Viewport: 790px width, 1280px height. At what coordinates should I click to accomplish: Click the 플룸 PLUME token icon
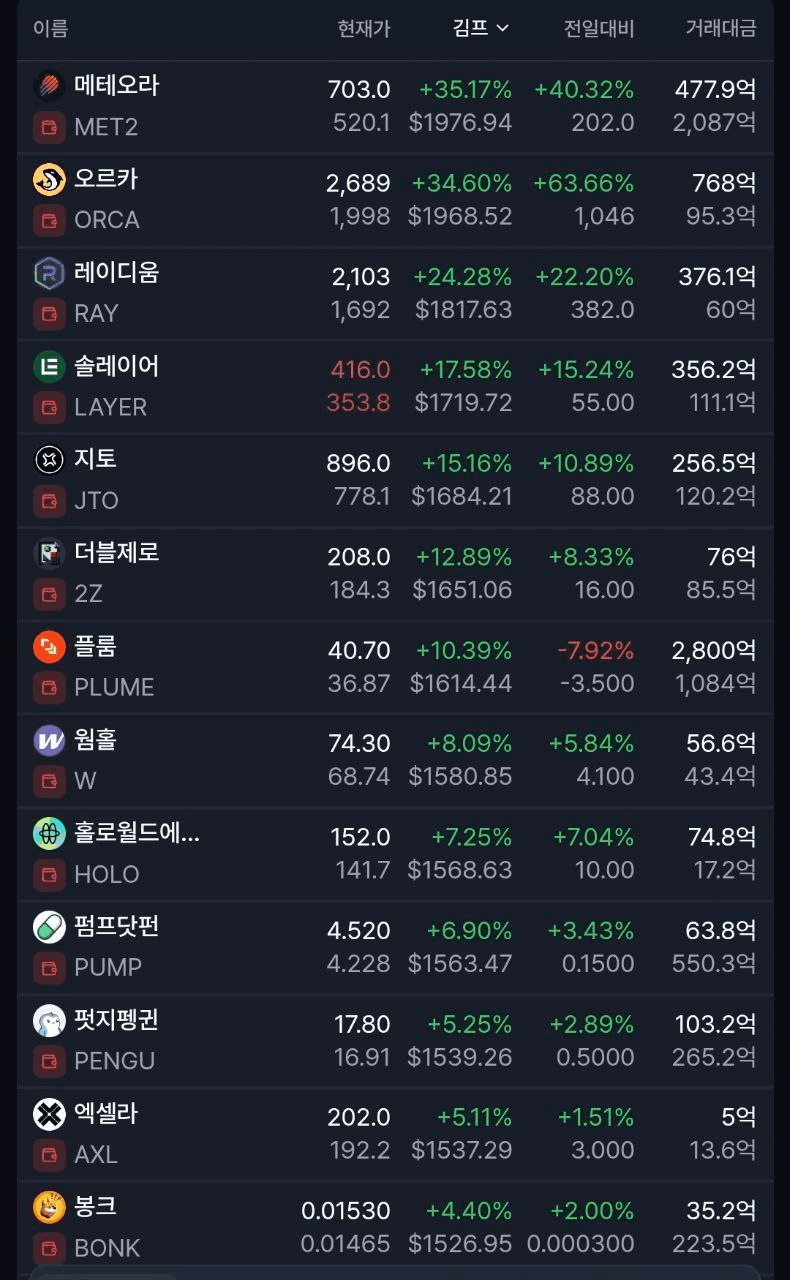click(x=49, y=647)
